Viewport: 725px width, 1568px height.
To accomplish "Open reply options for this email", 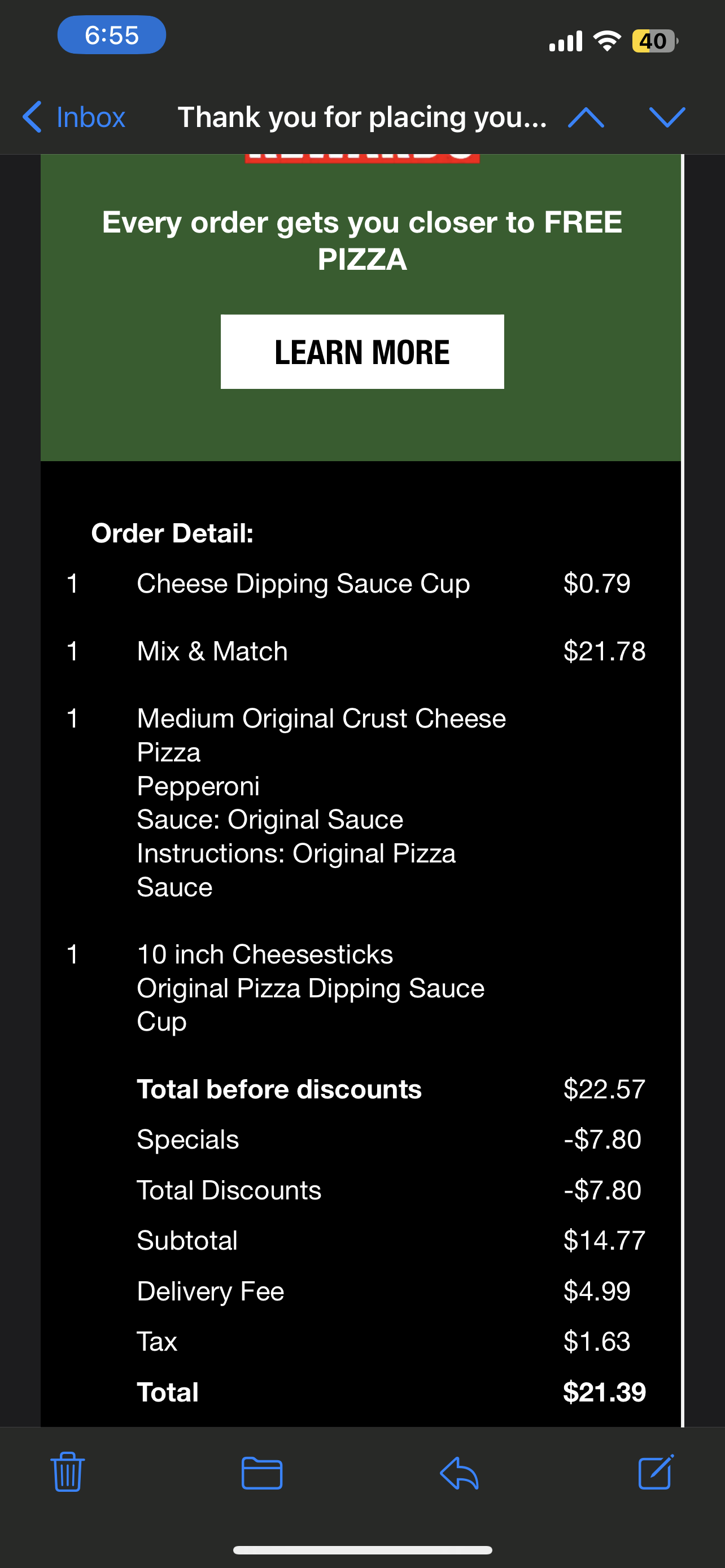I will [459, 1473].
